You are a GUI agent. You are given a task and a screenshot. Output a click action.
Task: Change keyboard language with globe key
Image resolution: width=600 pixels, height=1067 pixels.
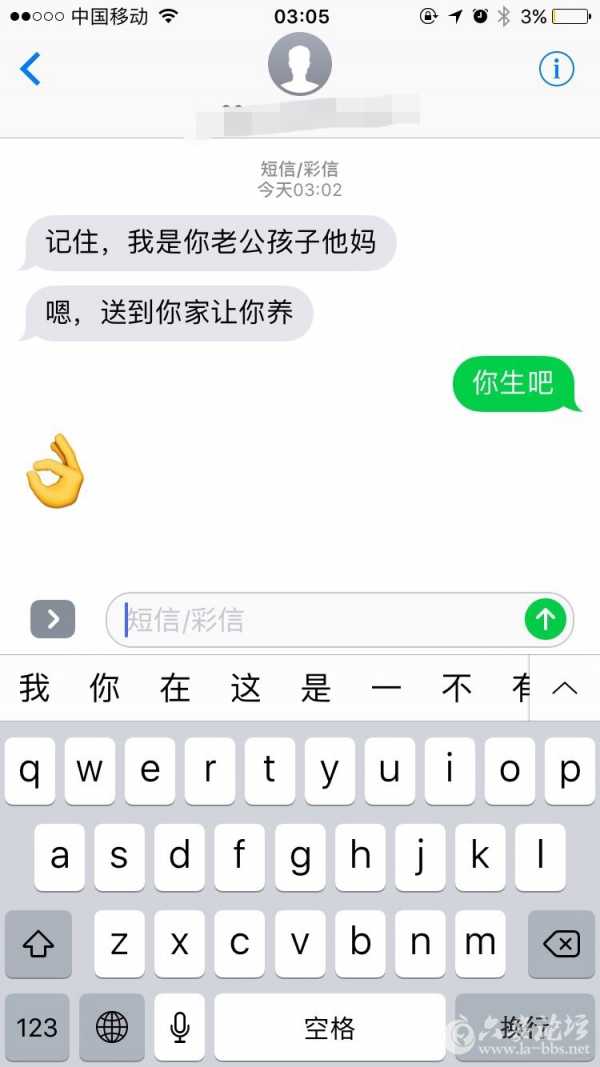tap(111, 1027)
